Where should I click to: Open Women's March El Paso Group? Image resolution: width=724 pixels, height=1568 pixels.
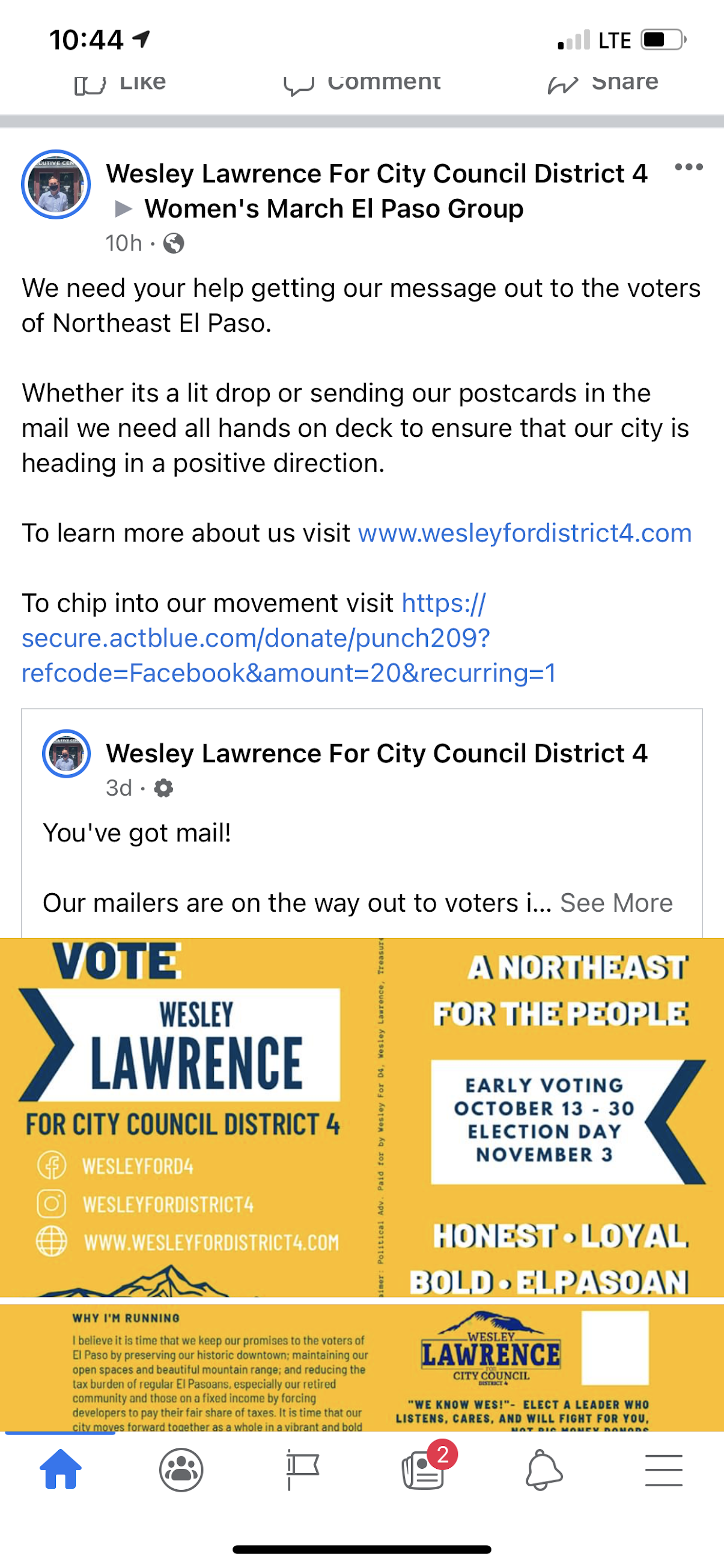point(333,209)
